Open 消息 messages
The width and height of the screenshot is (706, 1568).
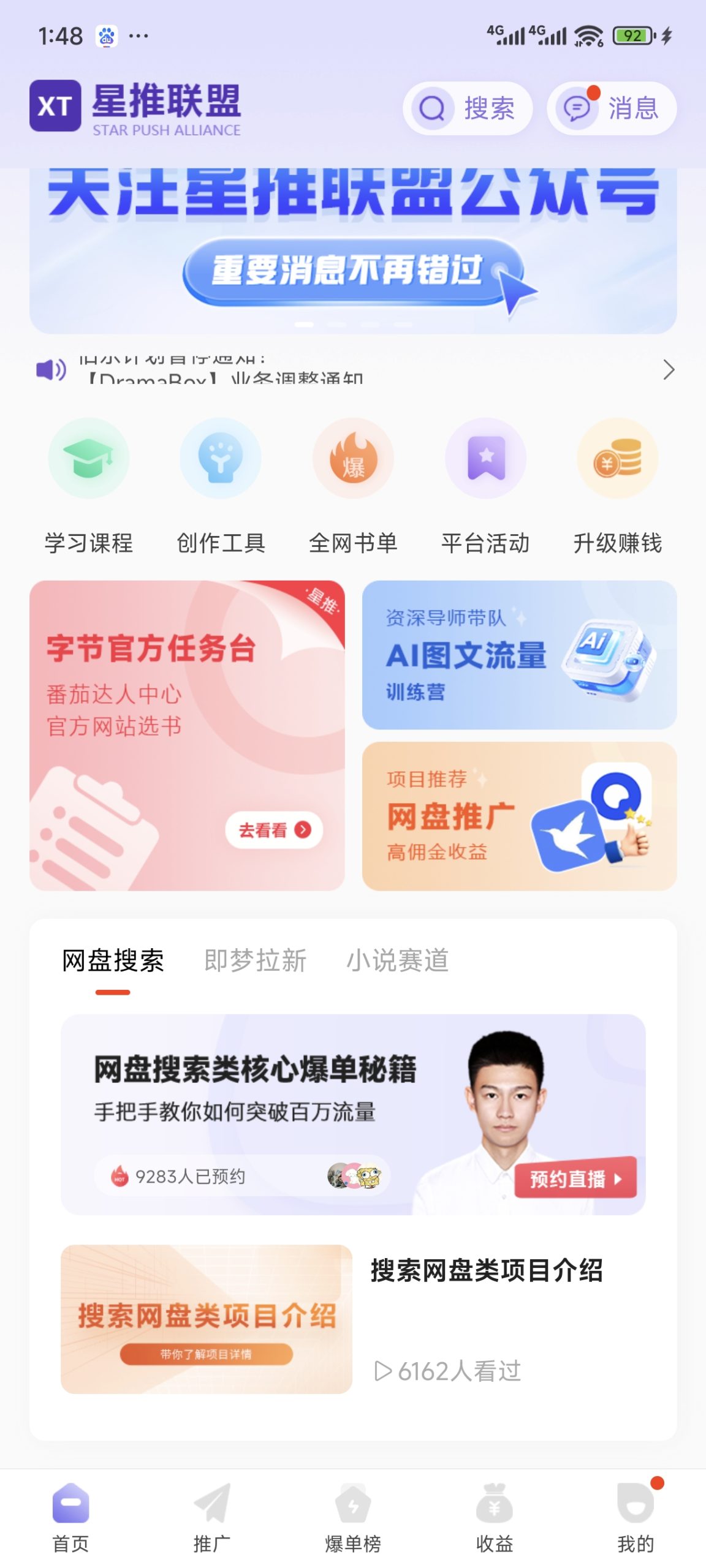611,108
